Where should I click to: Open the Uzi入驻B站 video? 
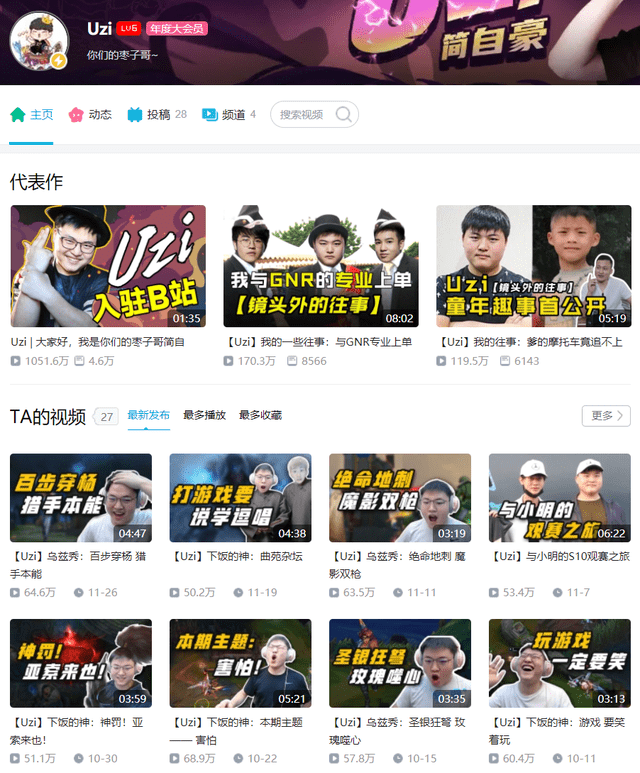click(108, 266)
